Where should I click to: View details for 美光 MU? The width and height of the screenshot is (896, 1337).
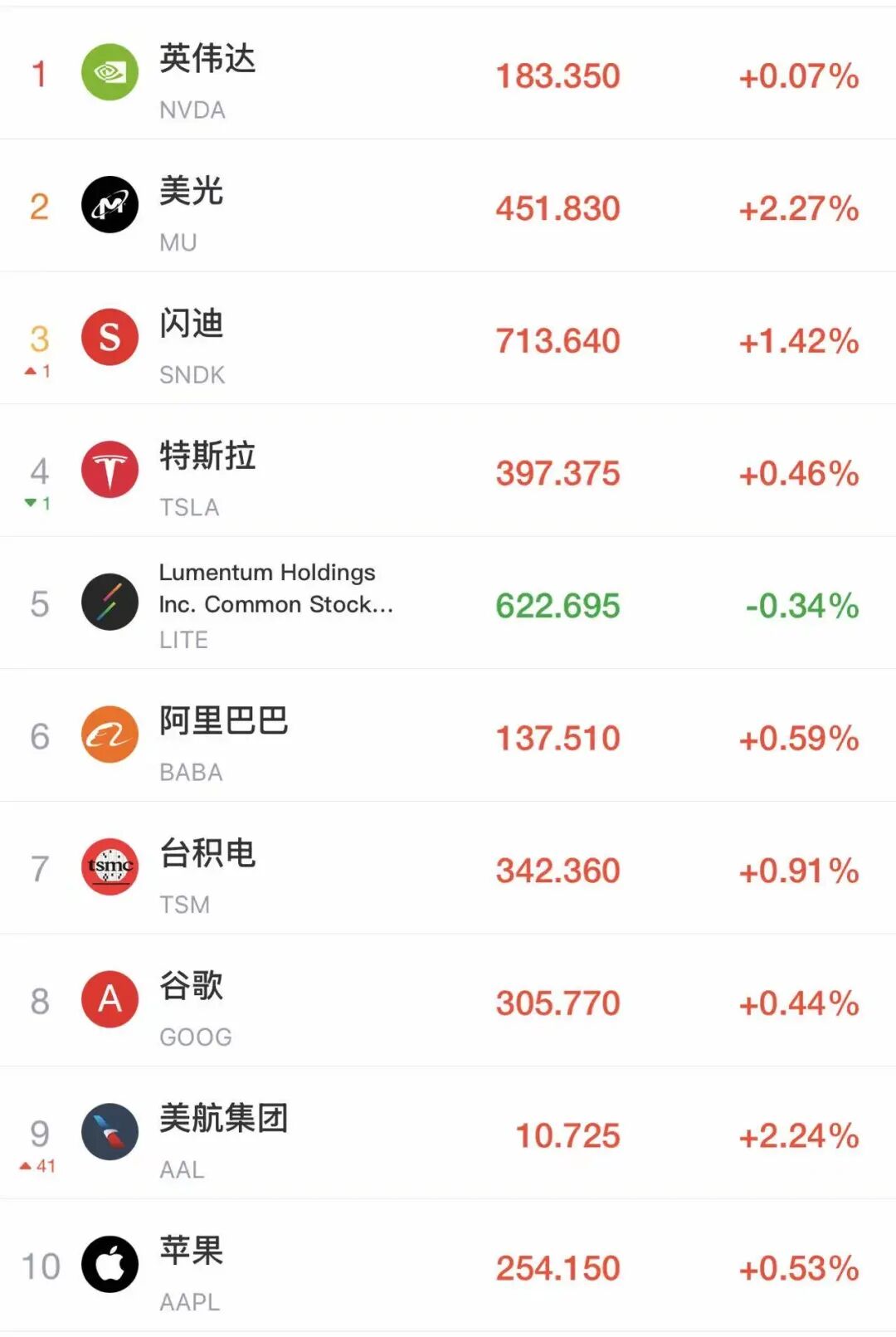(x=192, y=207)
